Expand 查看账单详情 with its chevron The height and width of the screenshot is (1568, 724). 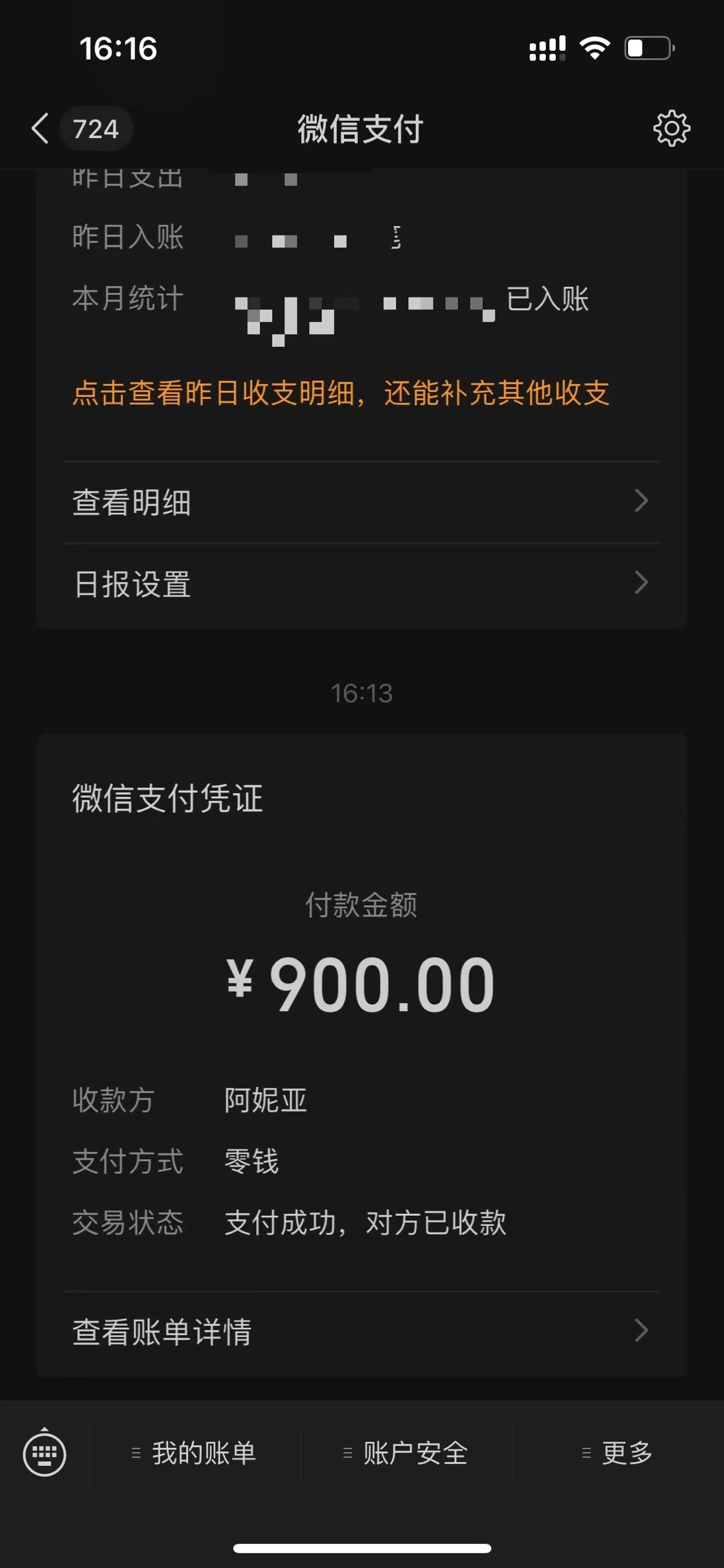click(x=641, y=1331)
